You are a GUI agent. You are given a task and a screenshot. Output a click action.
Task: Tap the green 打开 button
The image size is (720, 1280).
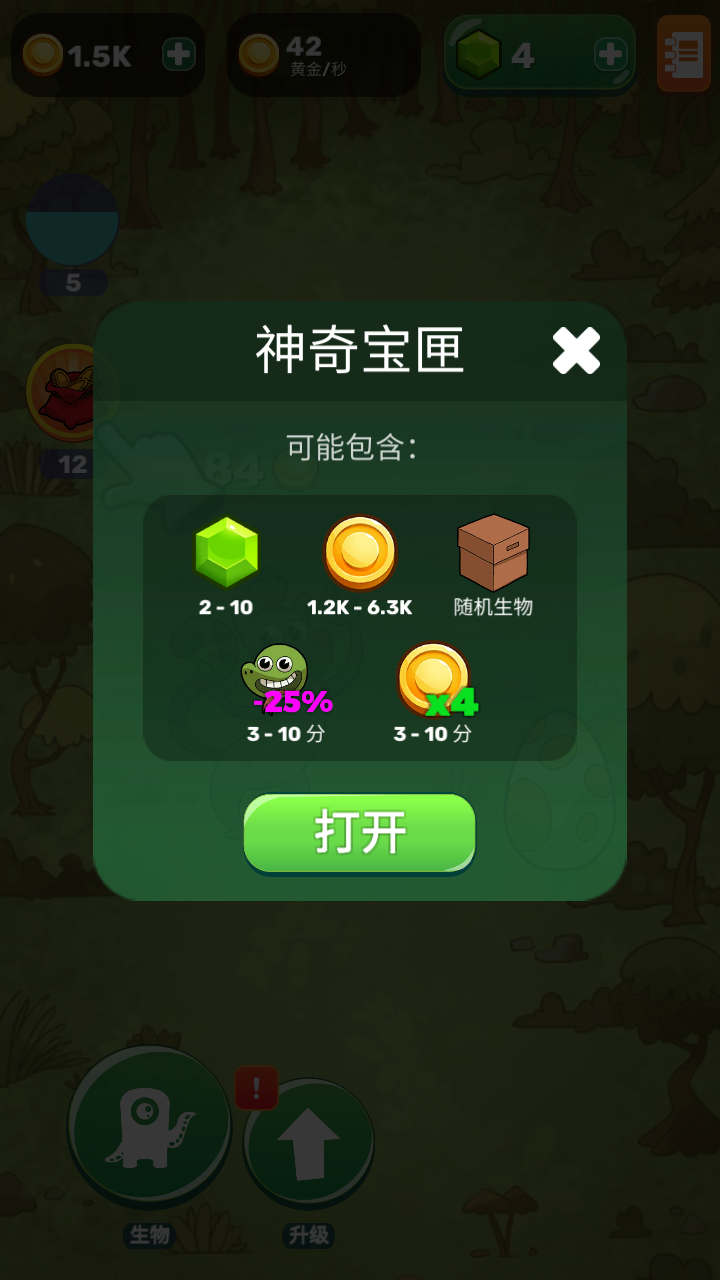pos(359,832)
